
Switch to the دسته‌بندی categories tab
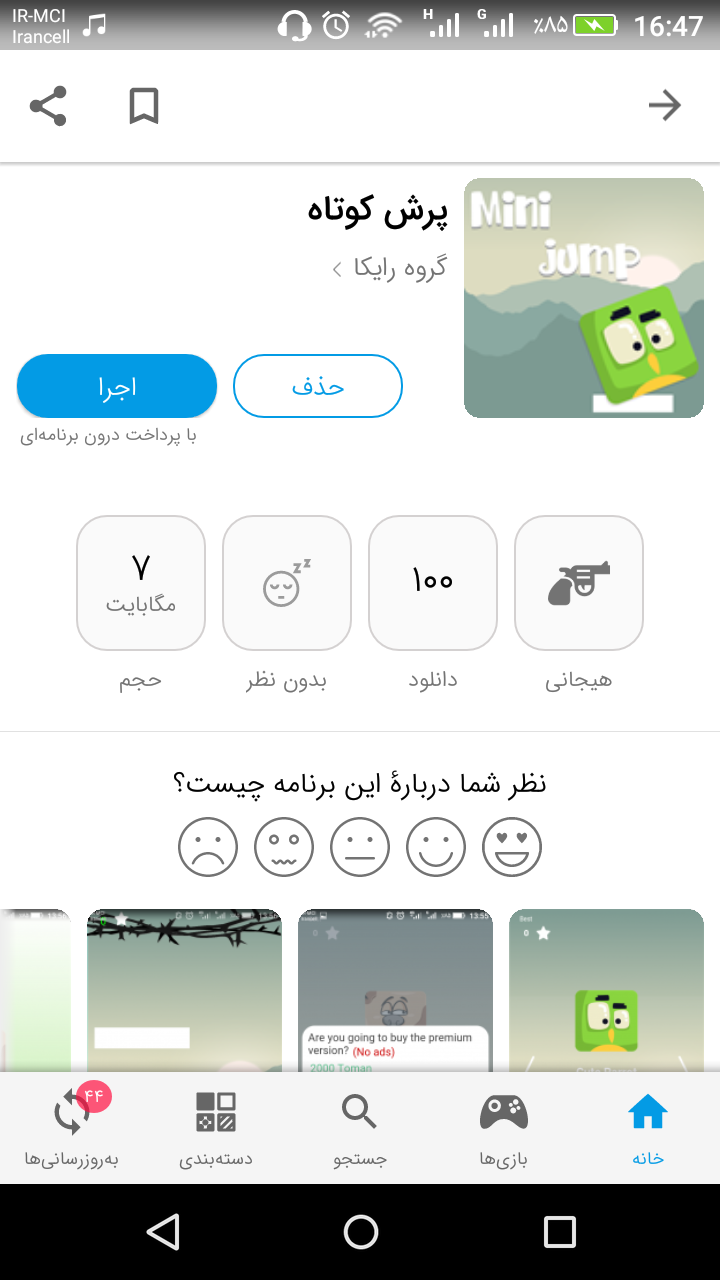[216, 1128]
